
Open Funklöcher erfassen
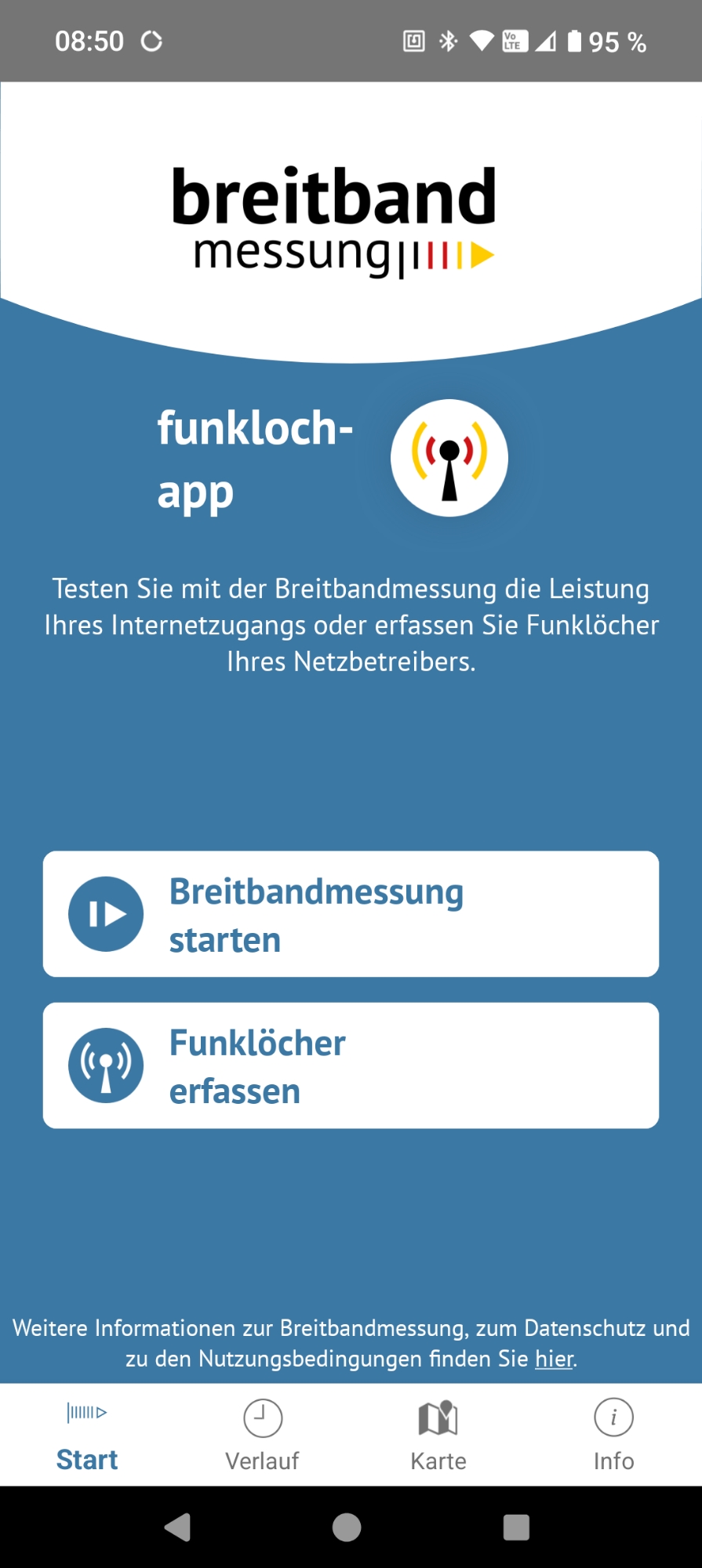(351, 1065)
